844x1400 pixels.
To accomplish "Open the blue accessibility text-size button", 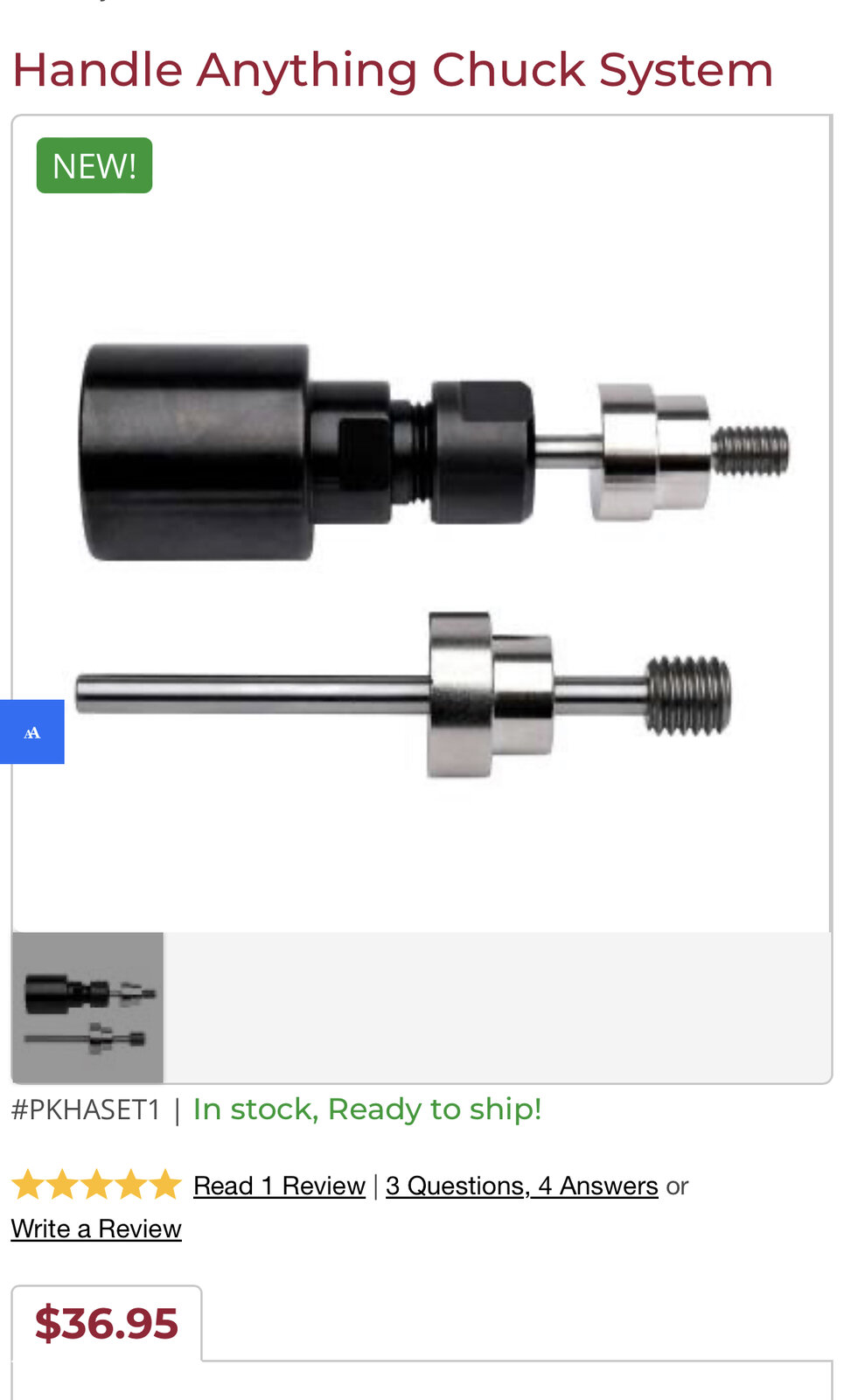I will point(31,731).
